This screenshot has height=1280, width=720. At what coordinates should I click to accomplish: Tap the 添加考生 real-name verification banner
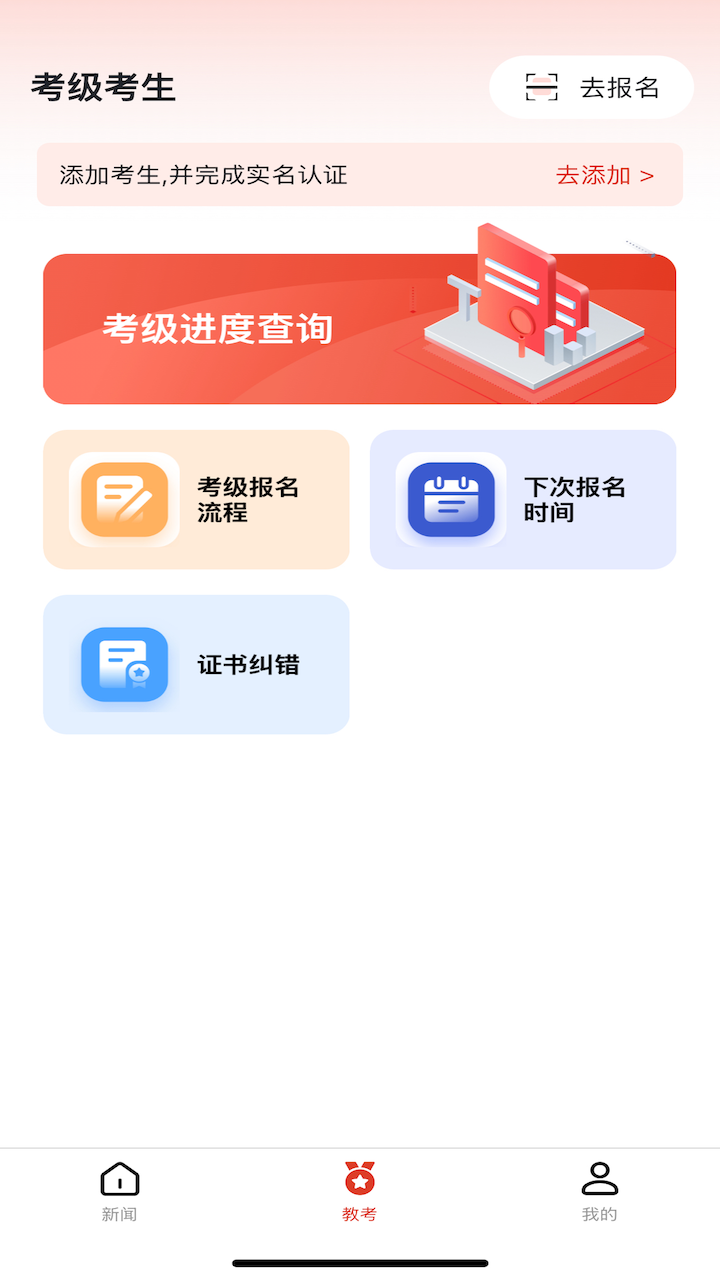(x=360, y=174)
